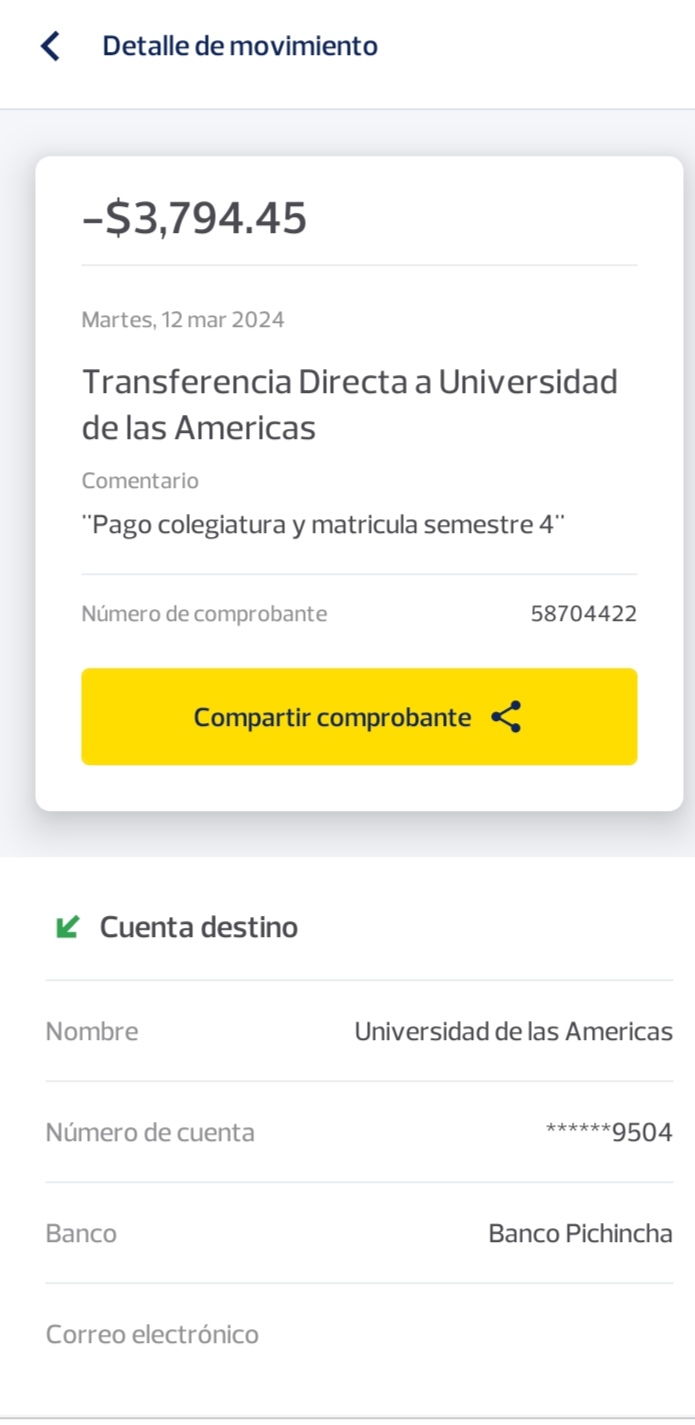The width and height of the screenshot is (695, 1425).
Task: Tap the Compartir comprobante button
Action: pyautogui.click(x=358, y=717)
